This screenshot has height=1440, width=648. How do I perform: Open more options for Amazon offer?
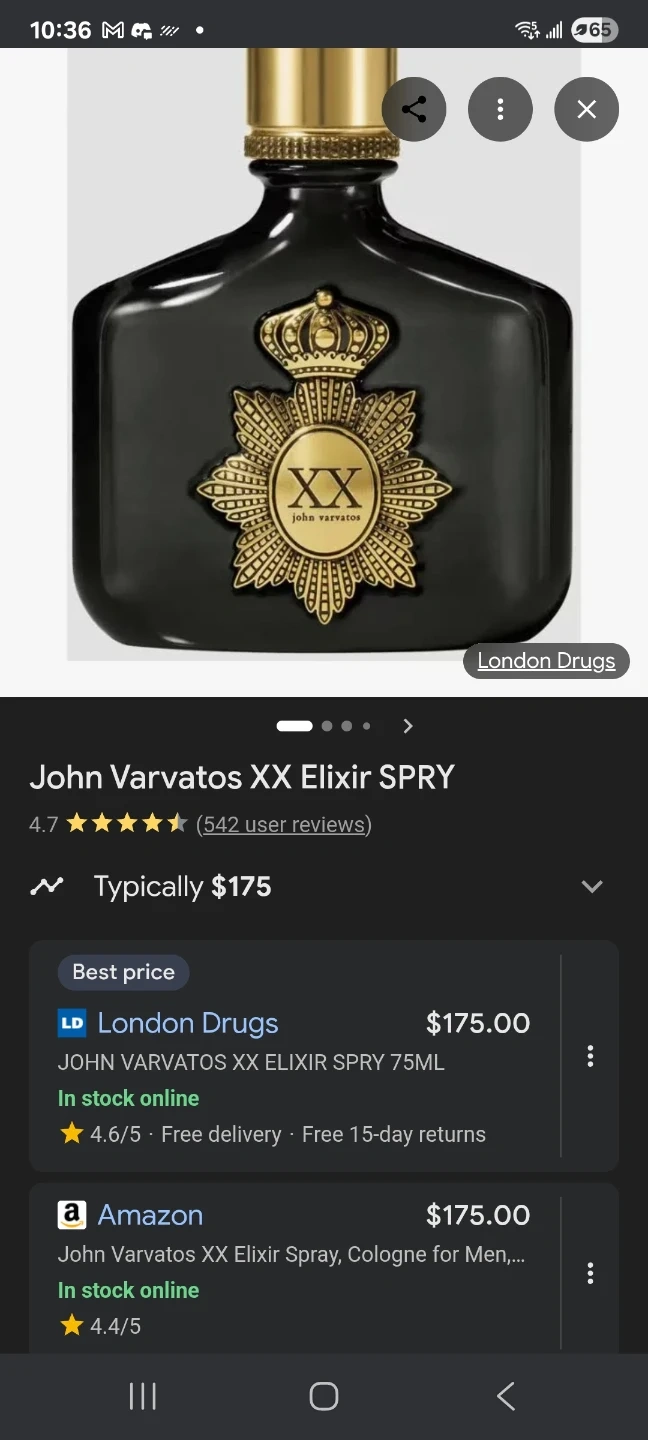tap(590, 1273)
